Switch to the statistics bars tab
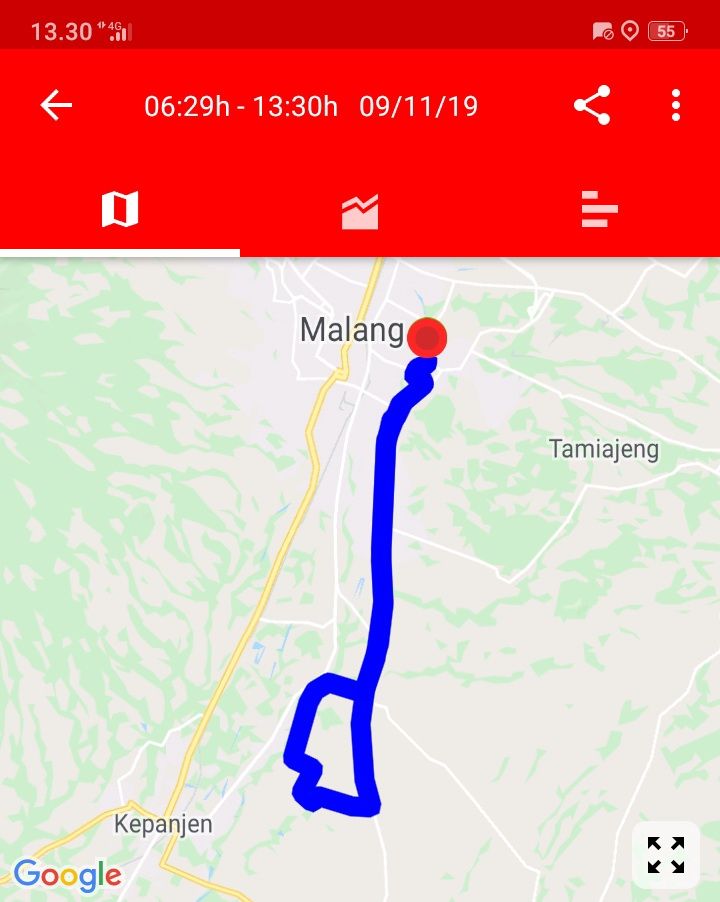720x902 pixels. (x=599, y=210)
